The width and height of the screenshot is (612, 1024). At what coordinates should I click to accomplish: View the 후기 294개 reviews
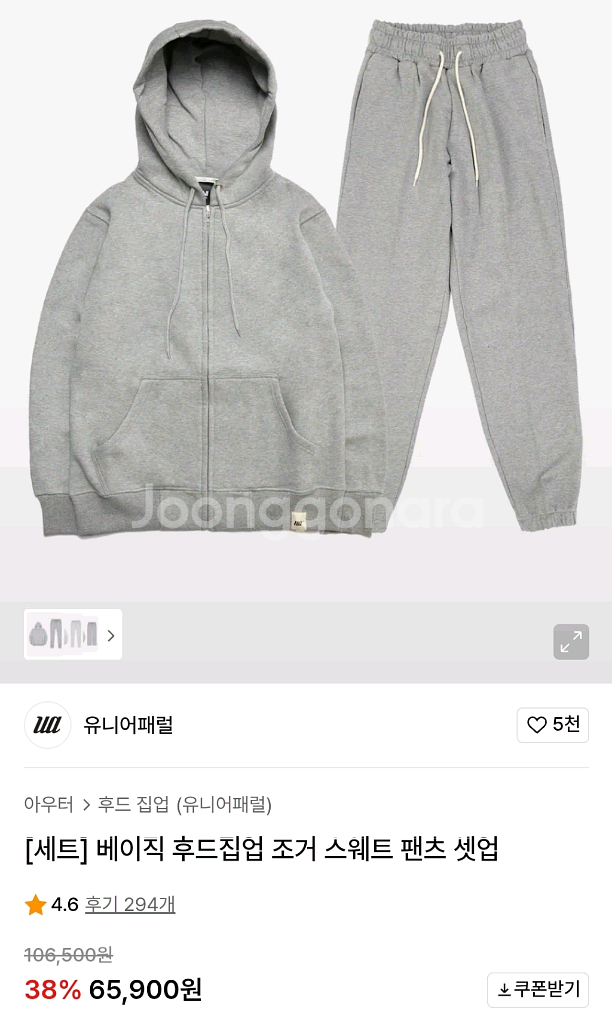(129, 904)
